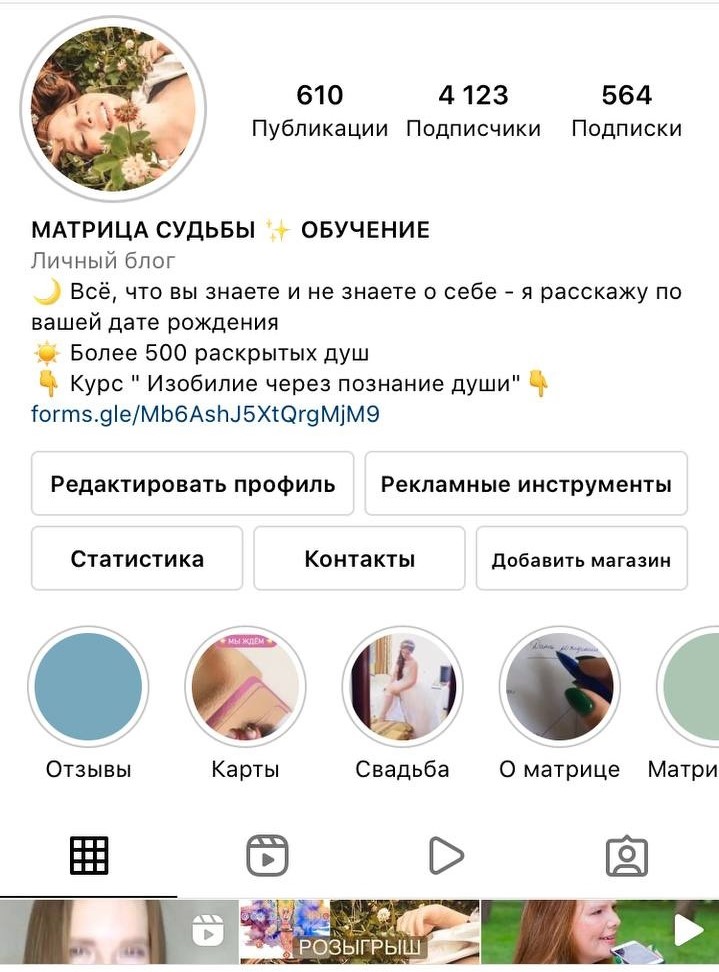Tap the Контакты button
Viewport: 719px width, 972px height.
coord(359,559)
